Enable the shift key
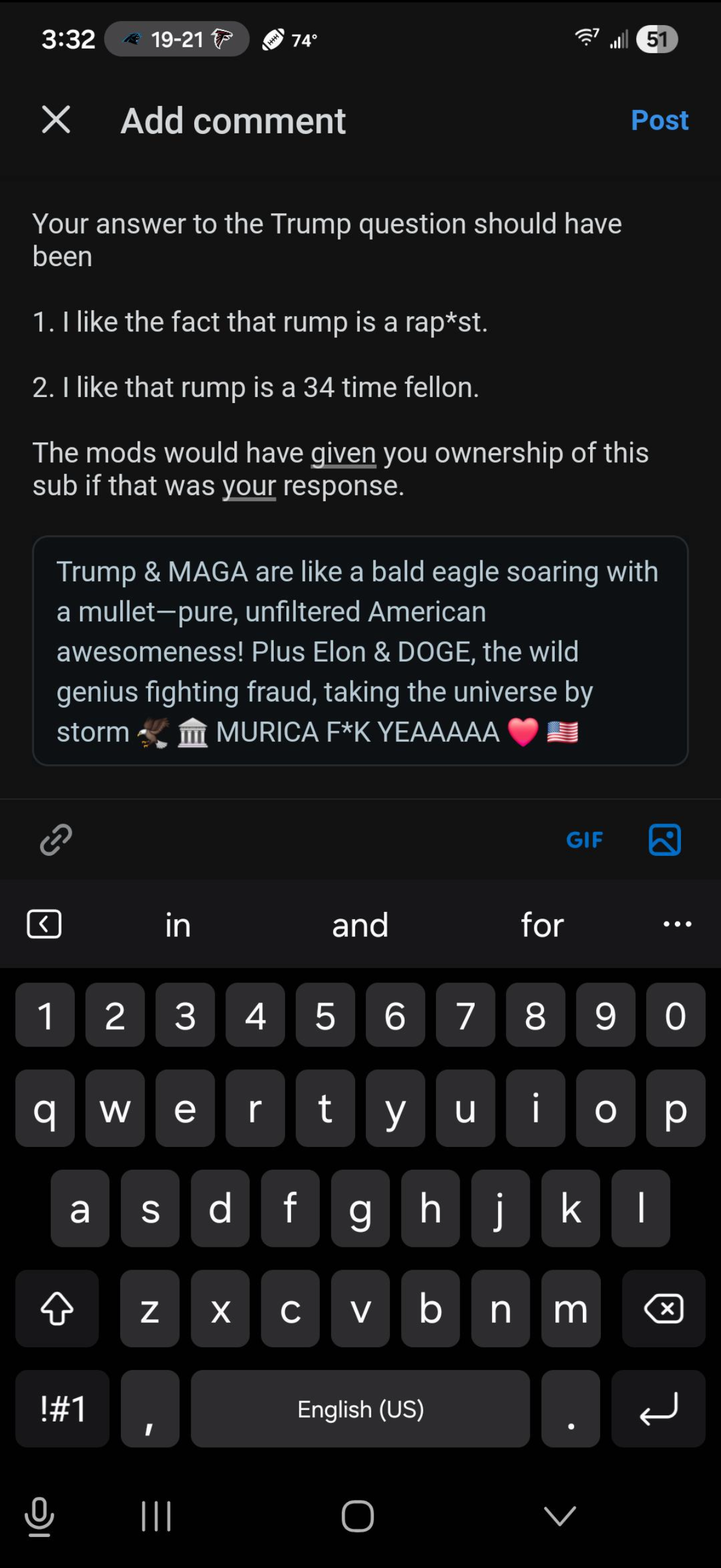The height and width of the screenshot is (1568, 721). pos(57,1308)
